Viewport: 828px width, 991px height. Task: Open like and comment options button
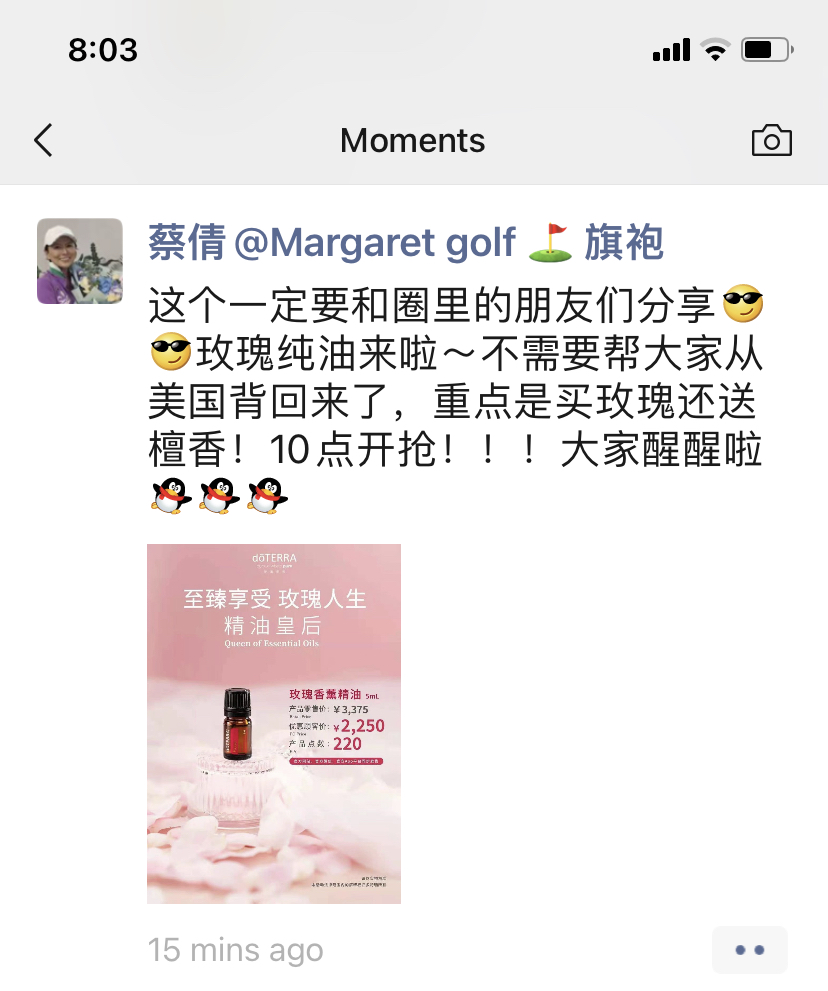point(749,949)
